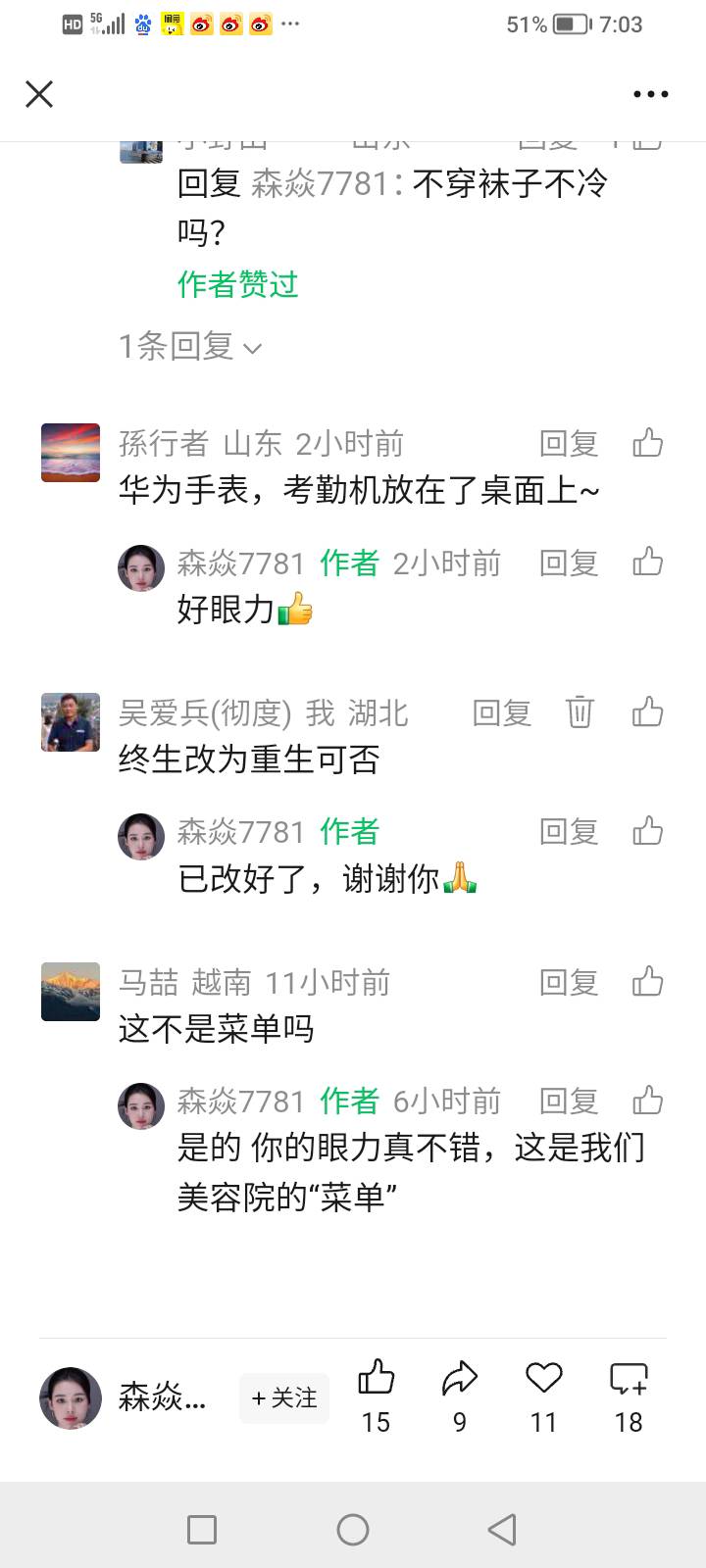The height and width of the screenshot is (1568, 706).
Task: Reply to 马喆's 这不是菜单吗 comment
Action: pos(569,982)
